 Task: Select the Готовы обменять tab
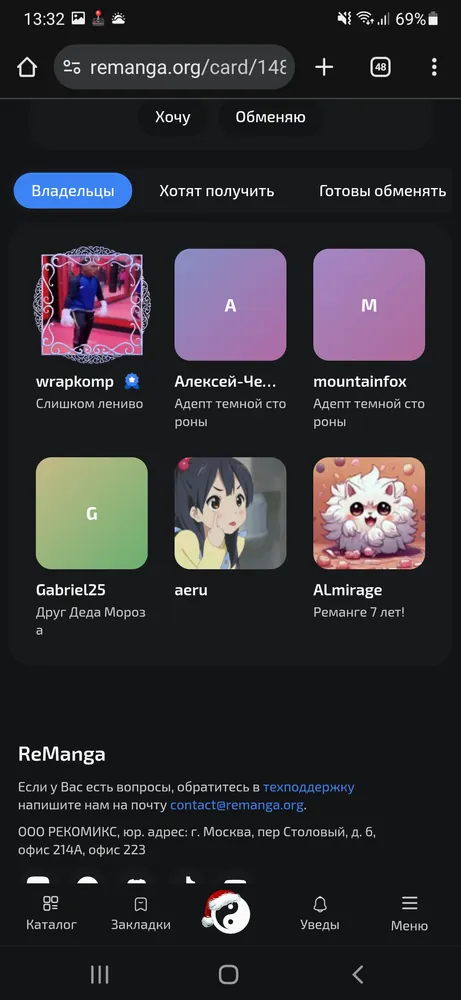383,191
